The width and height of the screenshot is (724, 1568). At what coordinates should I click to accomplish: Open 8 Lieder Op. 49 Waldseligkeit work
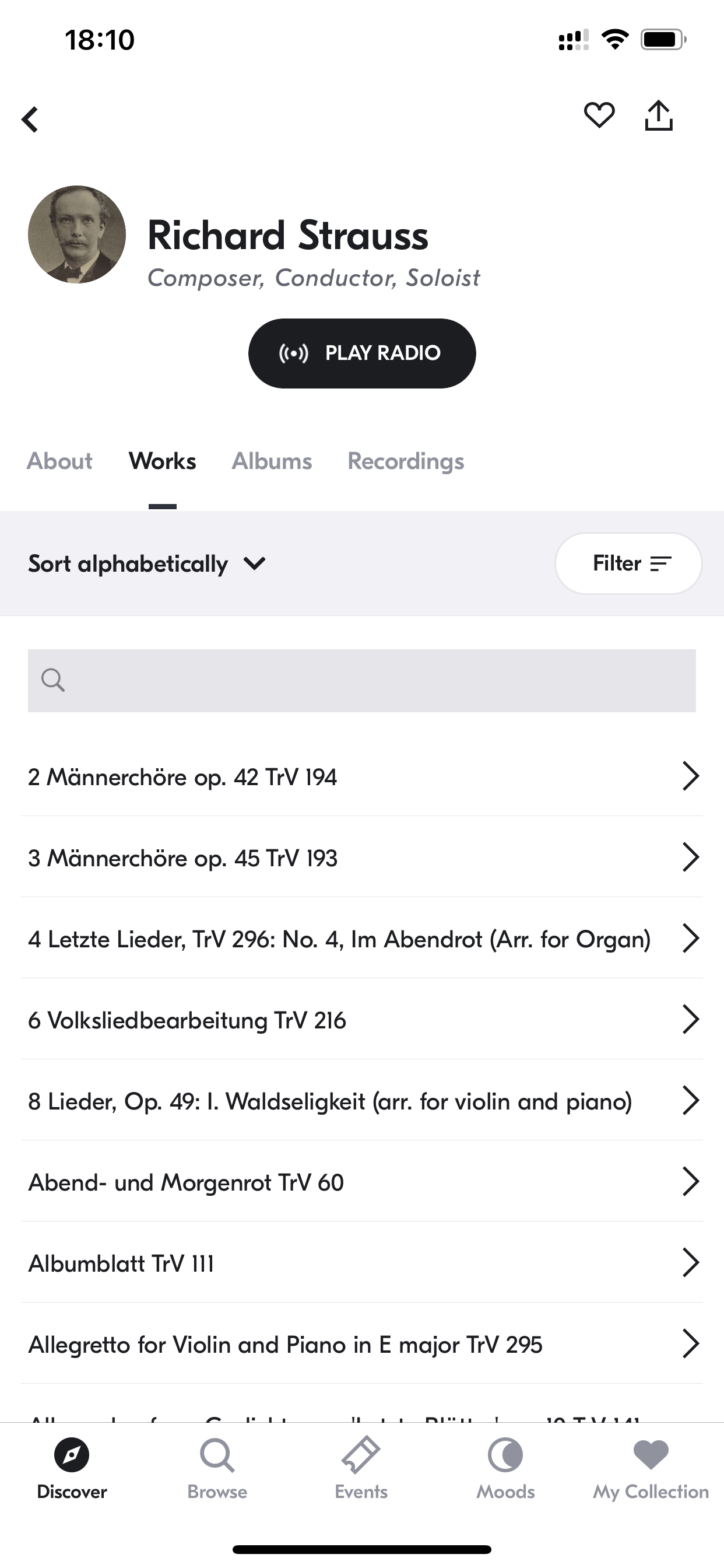362,1101
